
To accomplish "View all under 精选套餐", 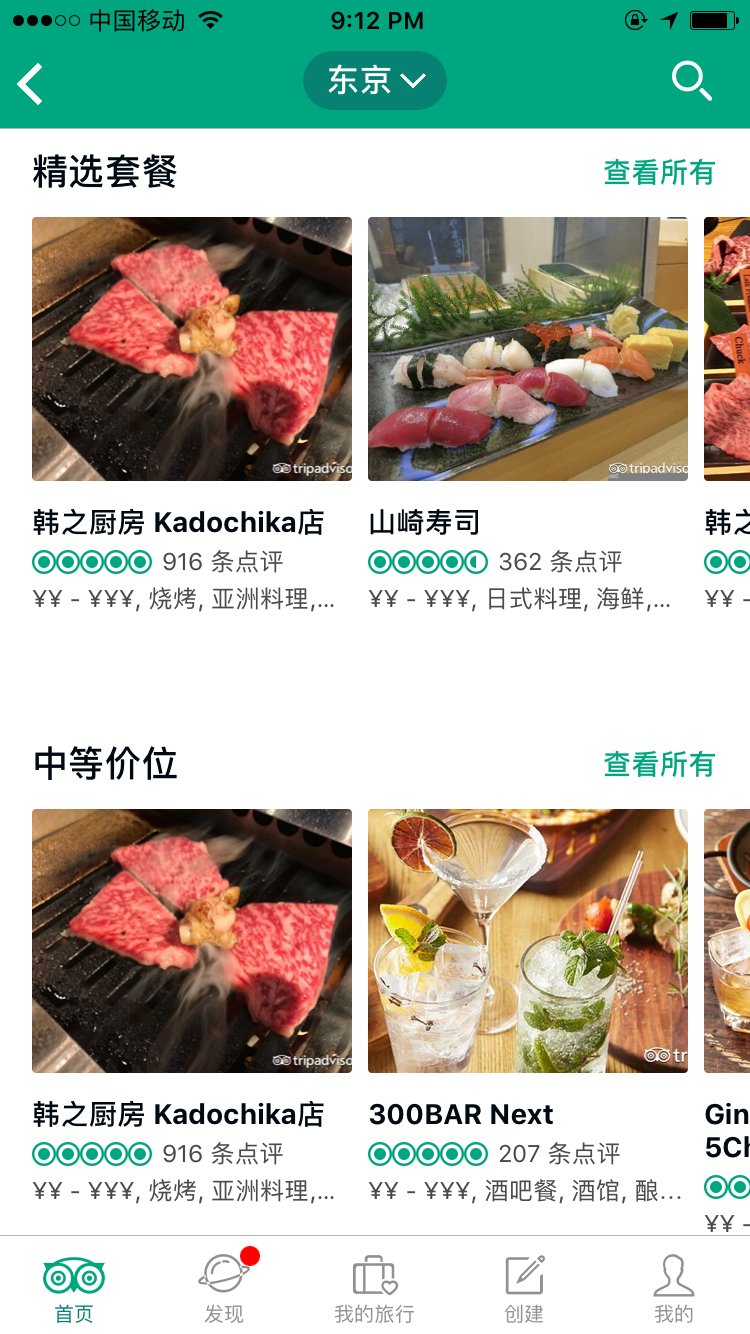I will [x=659, y=173].
